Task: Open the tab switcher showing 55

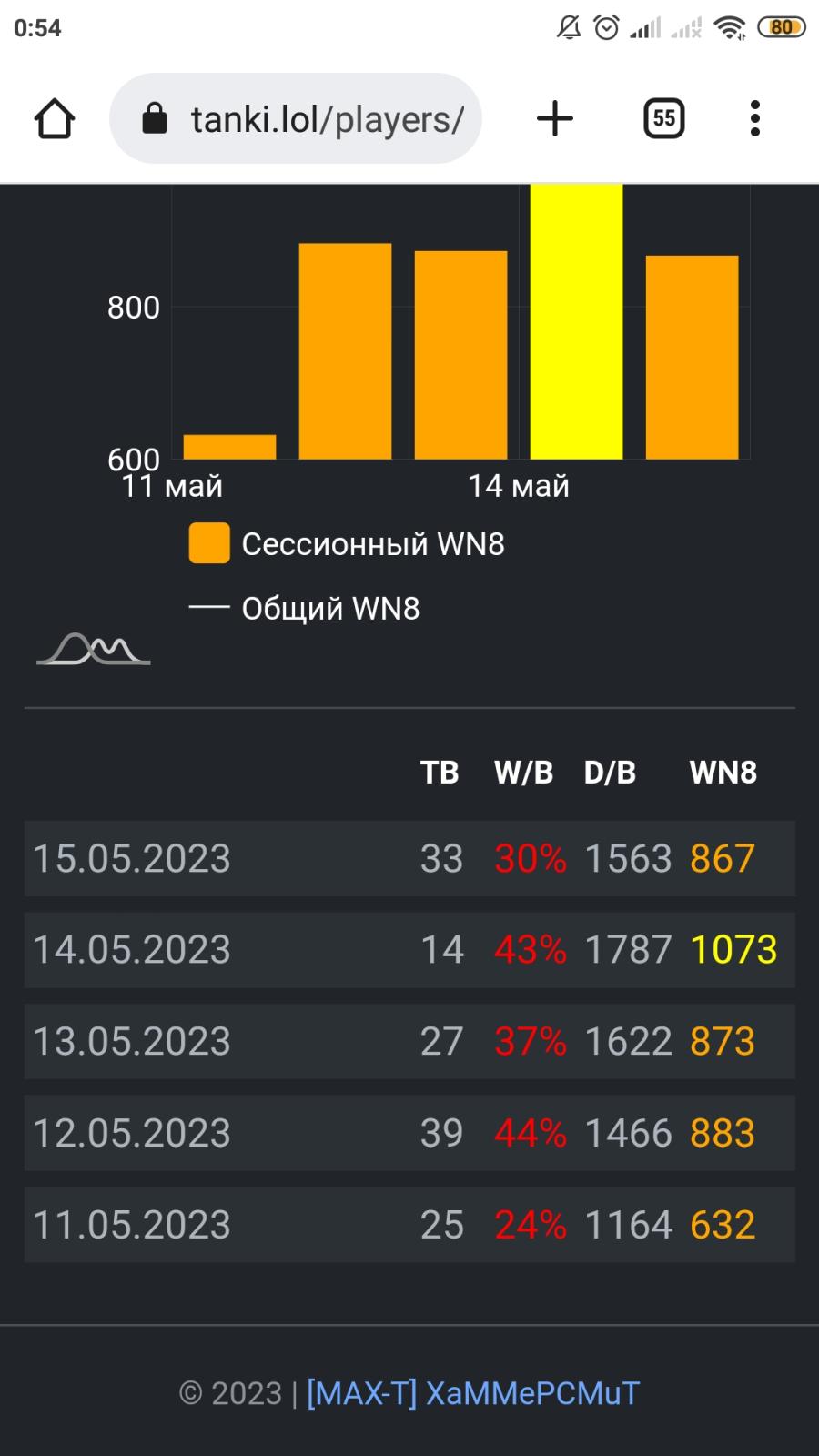Action: [x=664, y=119]
